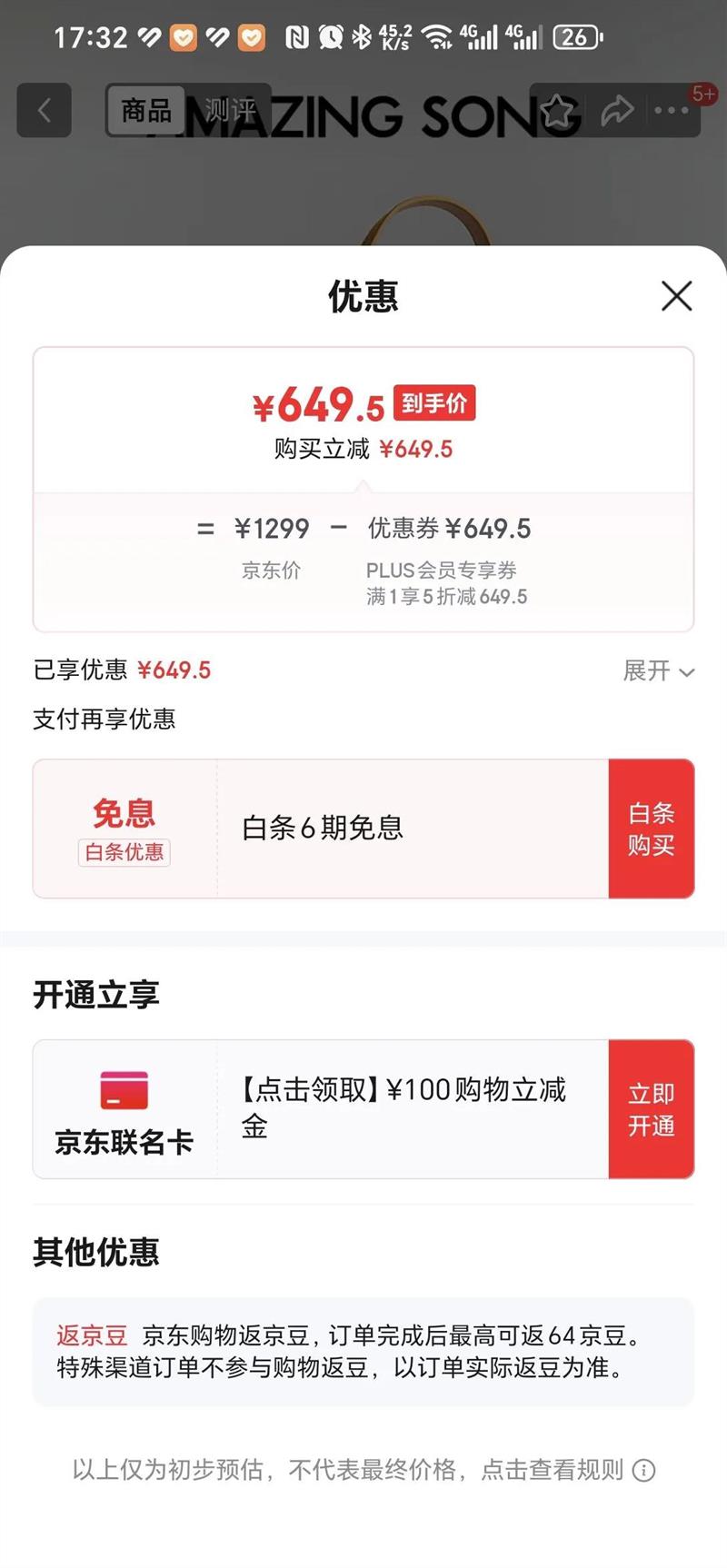
Task: Open 点击查看规则 info link
Action: coord(567,1470)
